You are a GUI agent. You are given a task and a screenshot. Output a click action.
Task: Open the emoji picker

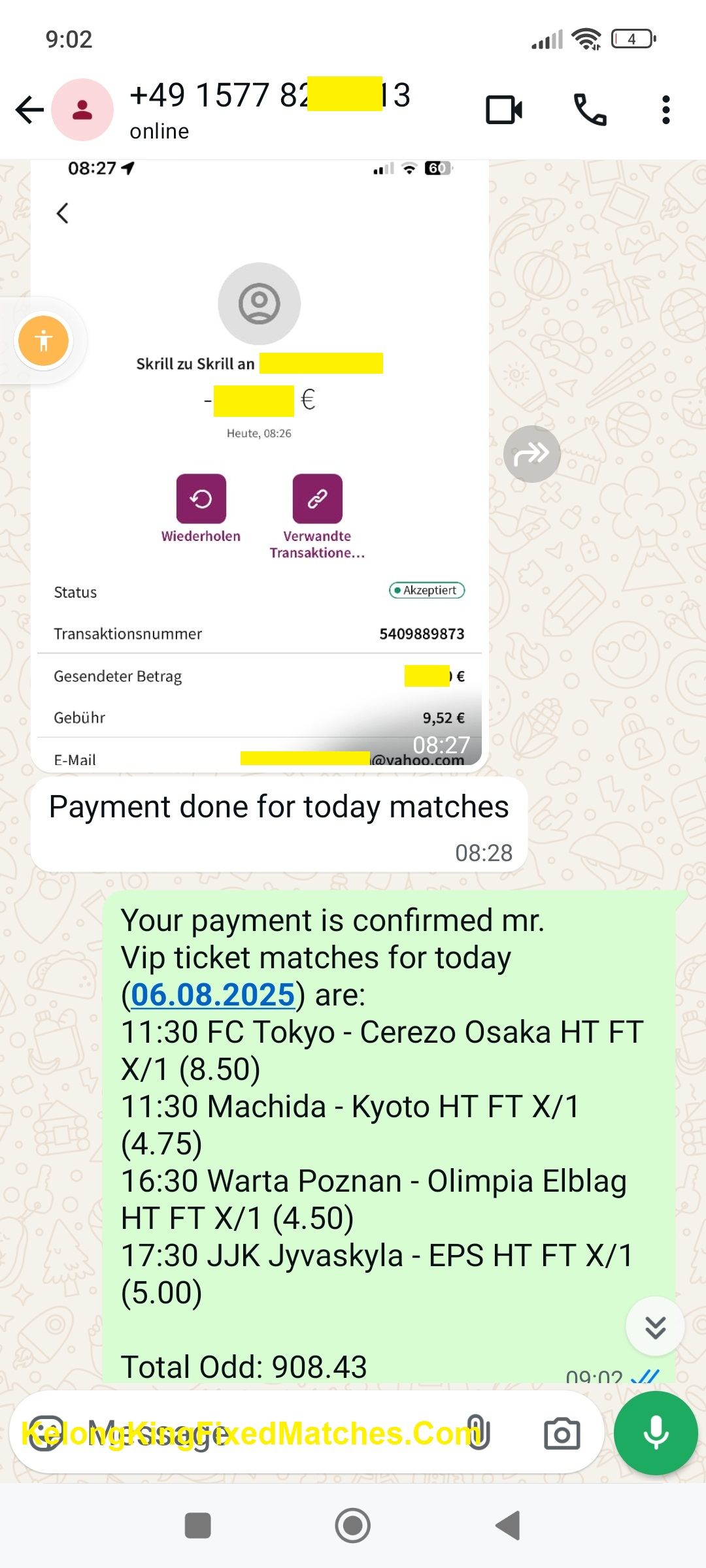coord(46,1433)
